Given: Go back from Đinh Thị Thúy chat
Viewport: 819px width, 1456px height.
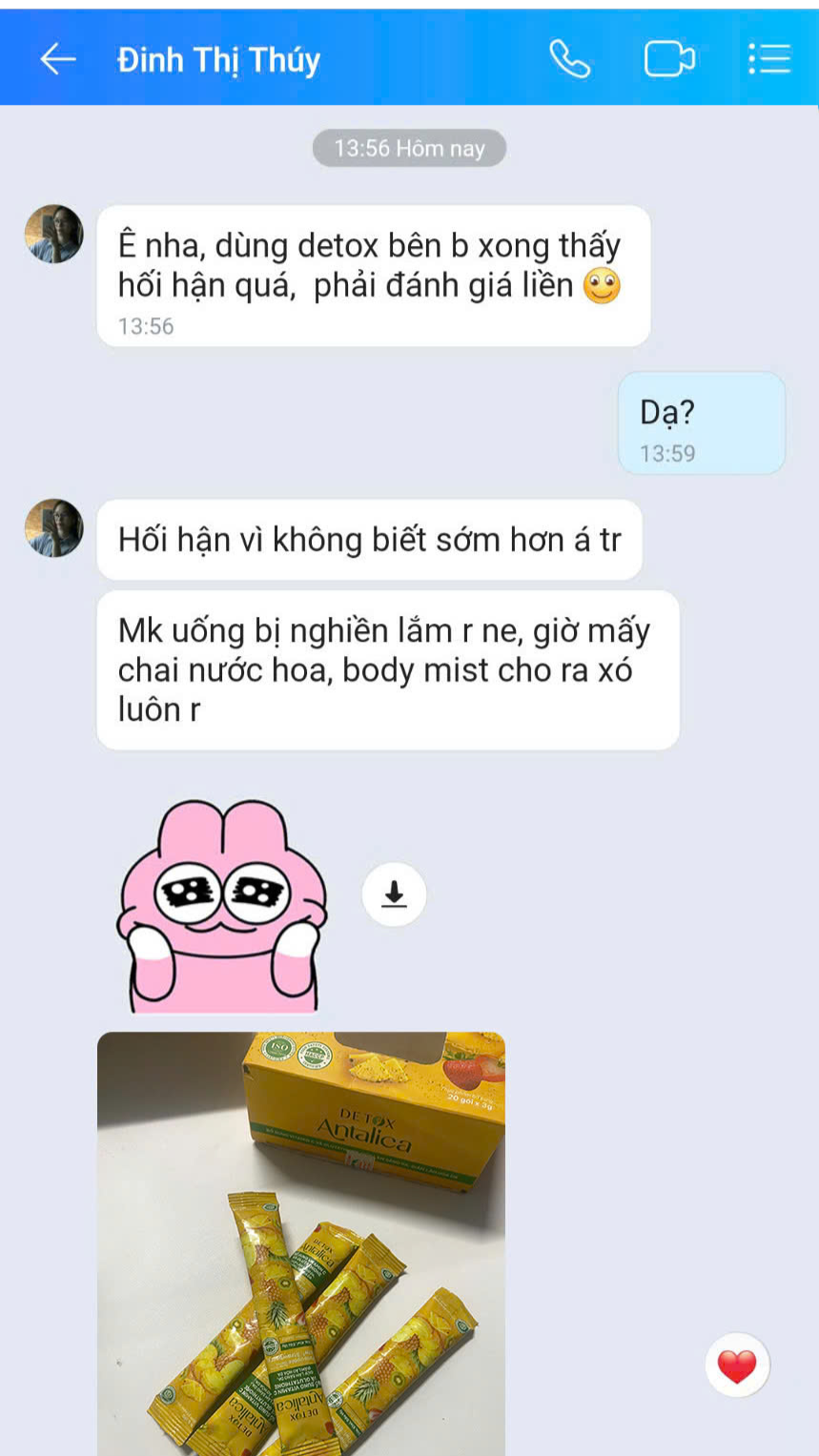Looking at the screenshot, I should [57, 59].
